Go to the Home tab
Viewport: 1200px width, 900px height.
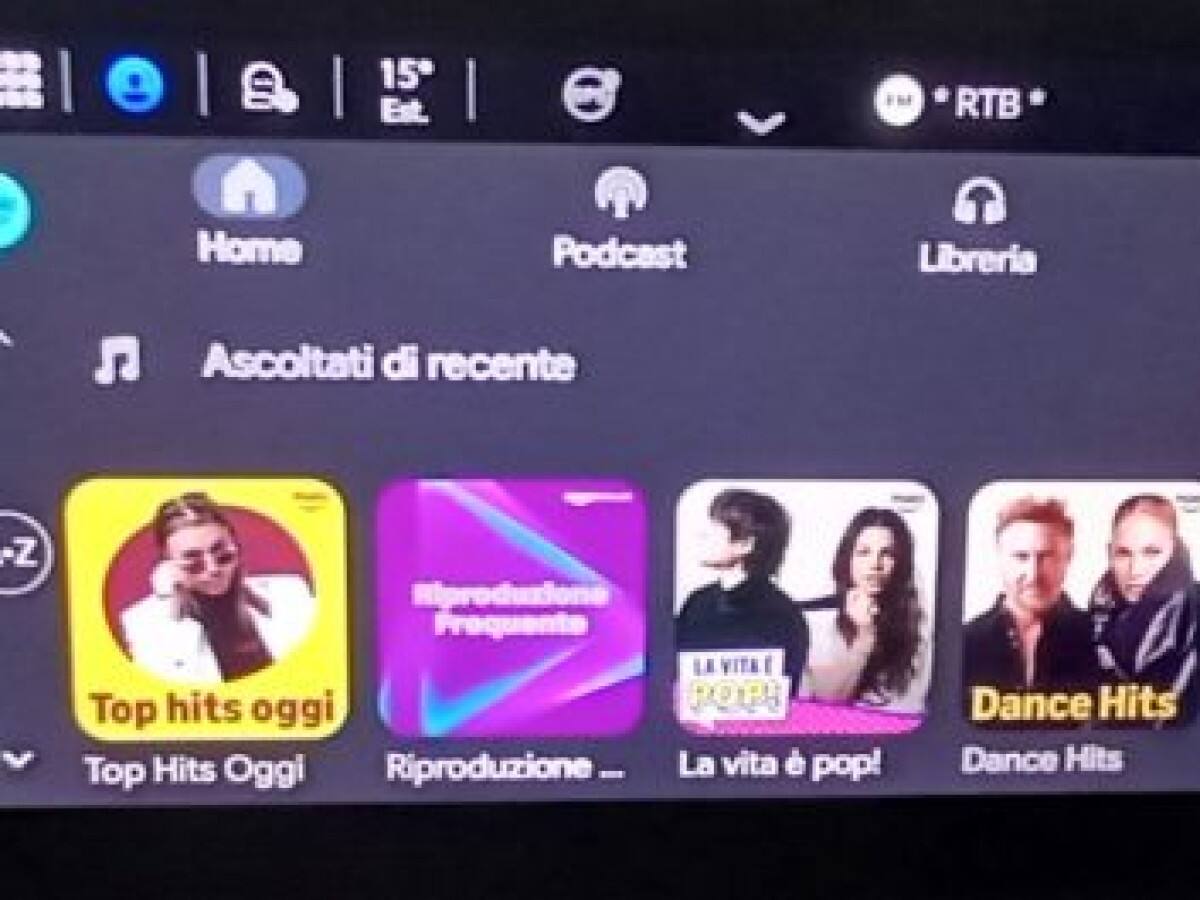pos(249,212)
